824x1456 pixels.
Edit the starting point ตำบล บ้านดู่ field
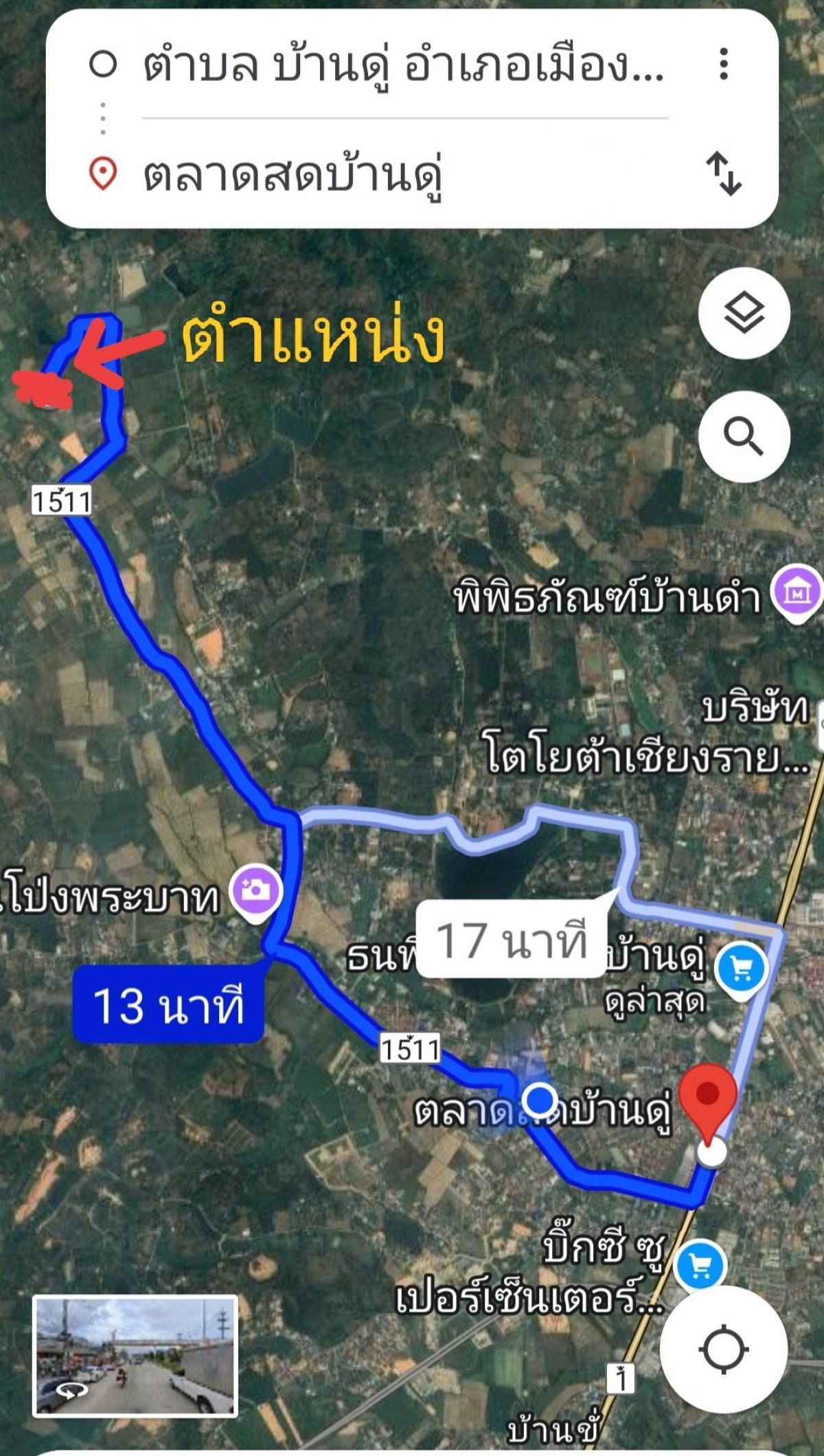(x=404, y=66)
